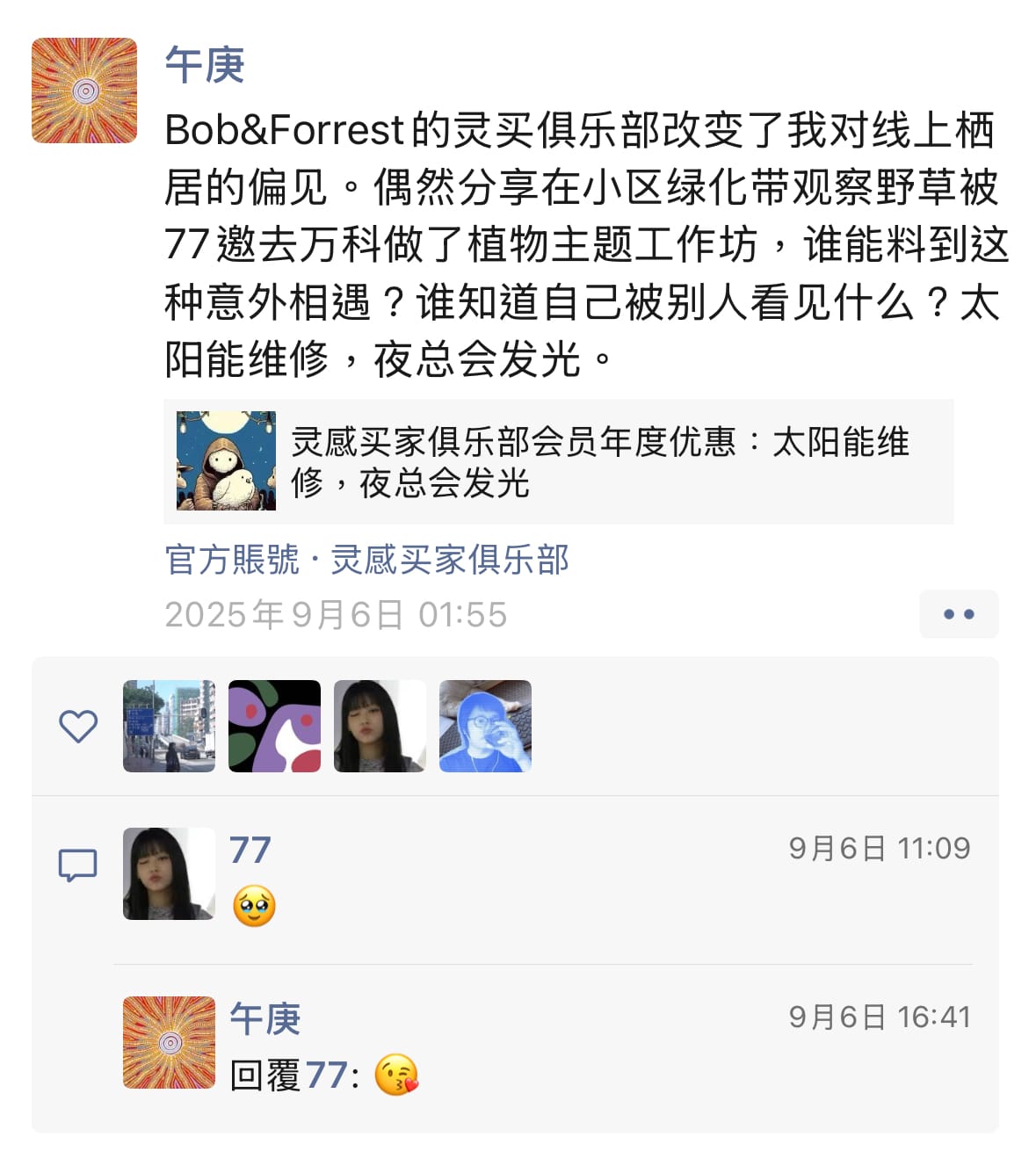This screenshot has width=1036, height=1173.
Task: View the liker with the blue glasses avatar
Action: 485,726
